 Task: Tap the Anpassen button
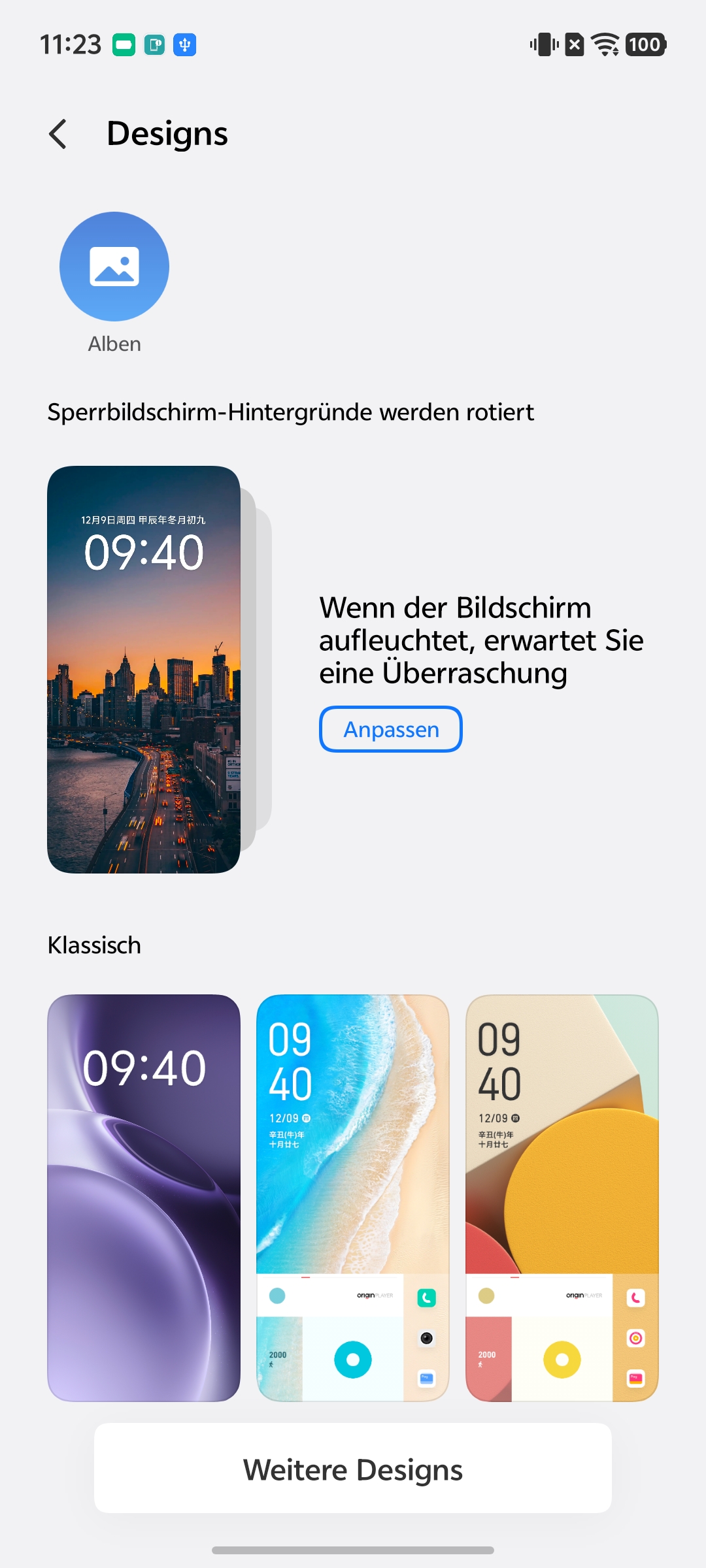391,729
